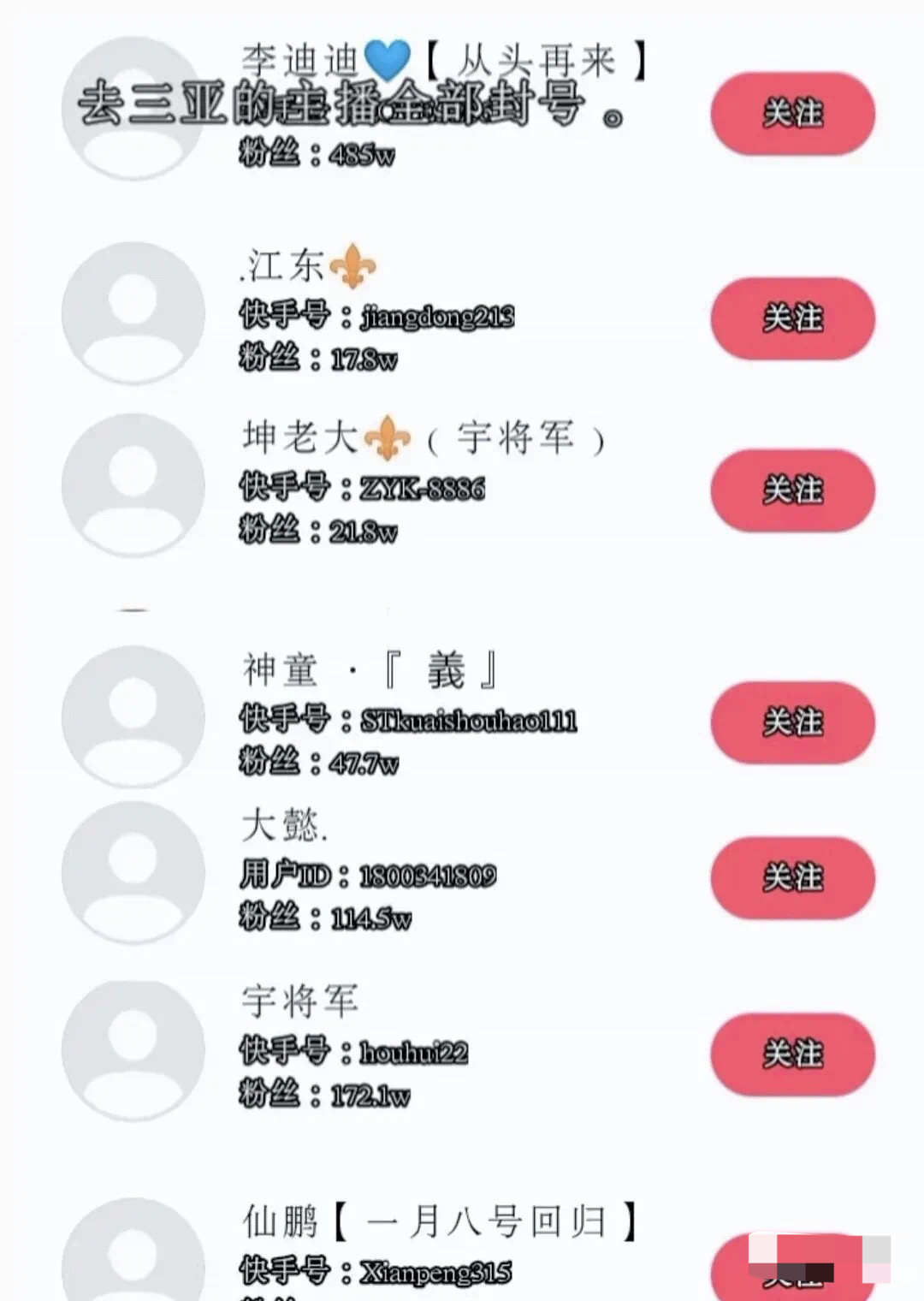The width and height of the screenshot is (924, 1301).
Task: Click the fan count 485w under 李迪迪
Action: pyautogui.click(x=312, y=155)
